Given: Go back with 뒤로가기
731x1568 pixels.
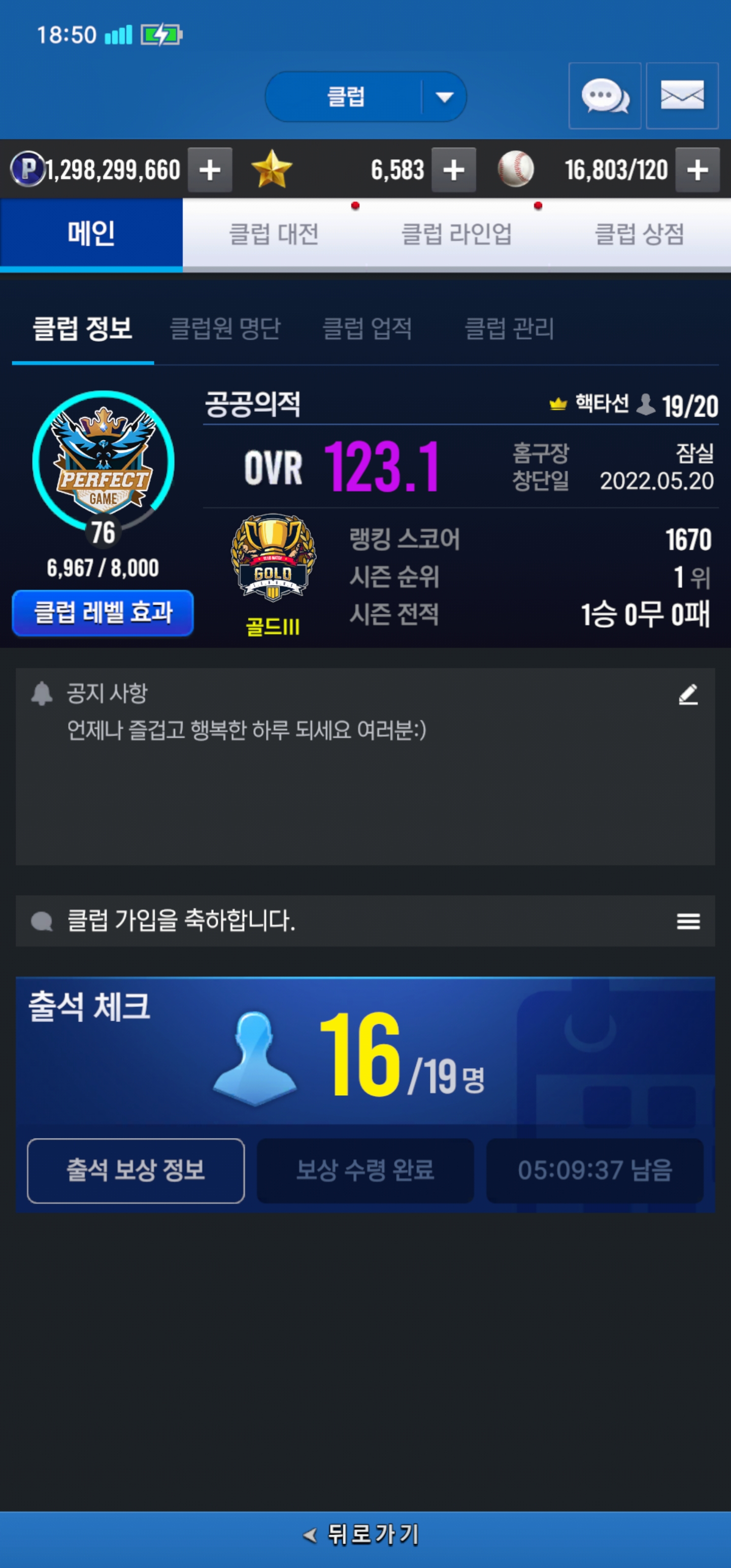Looking at the screenshot, I should tap(365, 1534).
